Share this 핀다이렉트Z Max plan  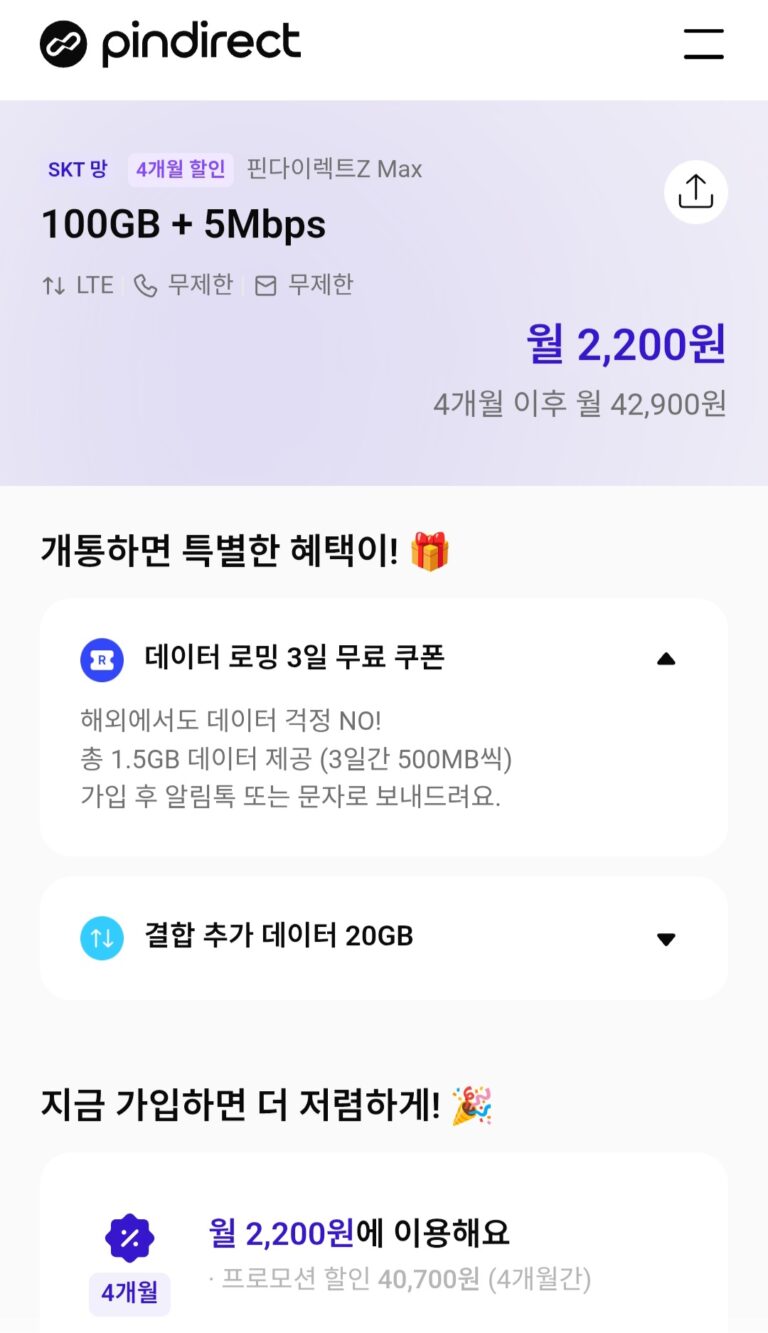695,191
